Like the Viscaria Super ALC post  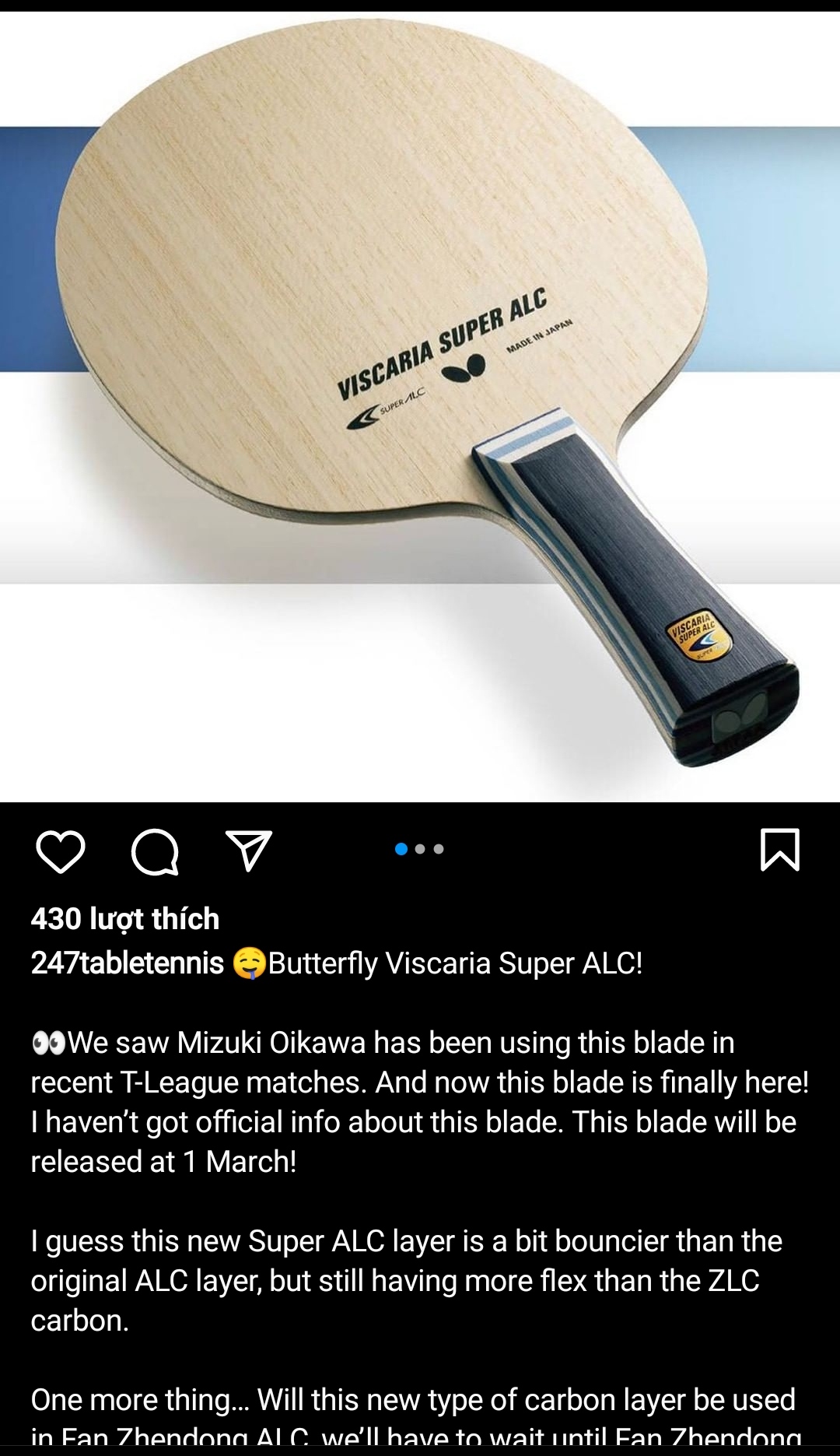pyautogui.click(x=61, y=851)
